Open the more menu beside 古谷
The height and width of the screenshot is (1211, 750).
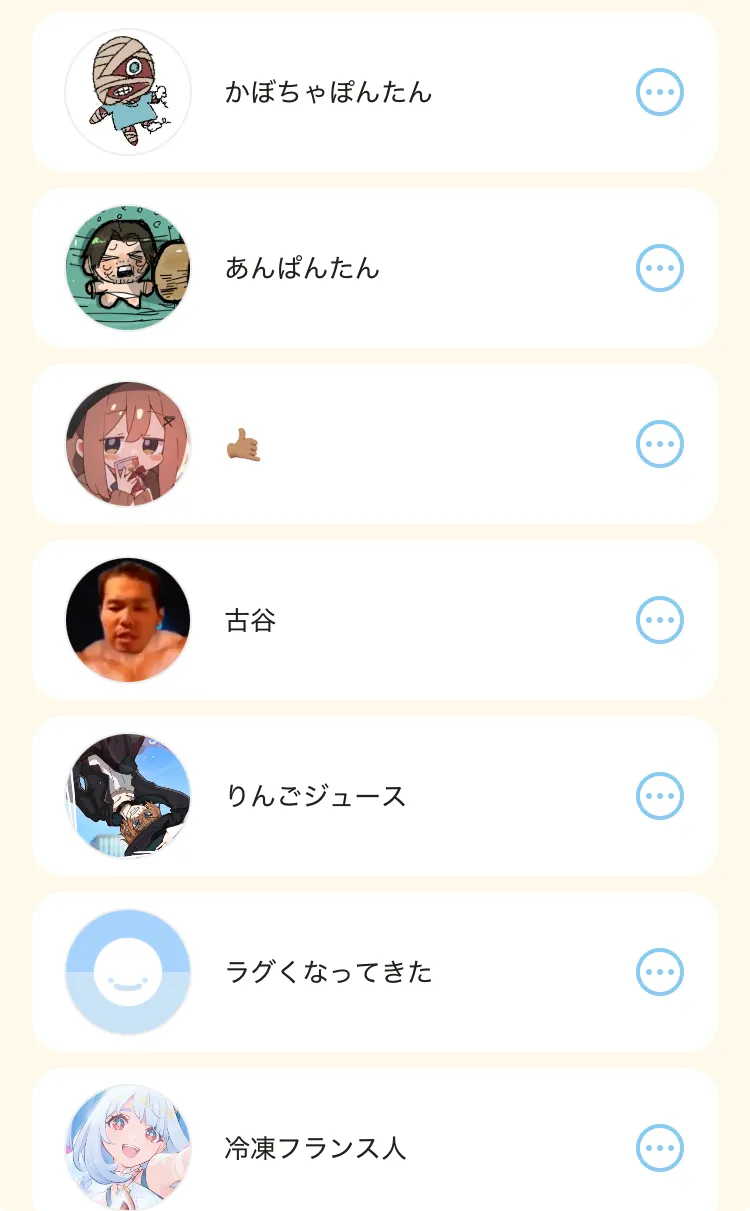pyautogui.click(x=660, y=620)
